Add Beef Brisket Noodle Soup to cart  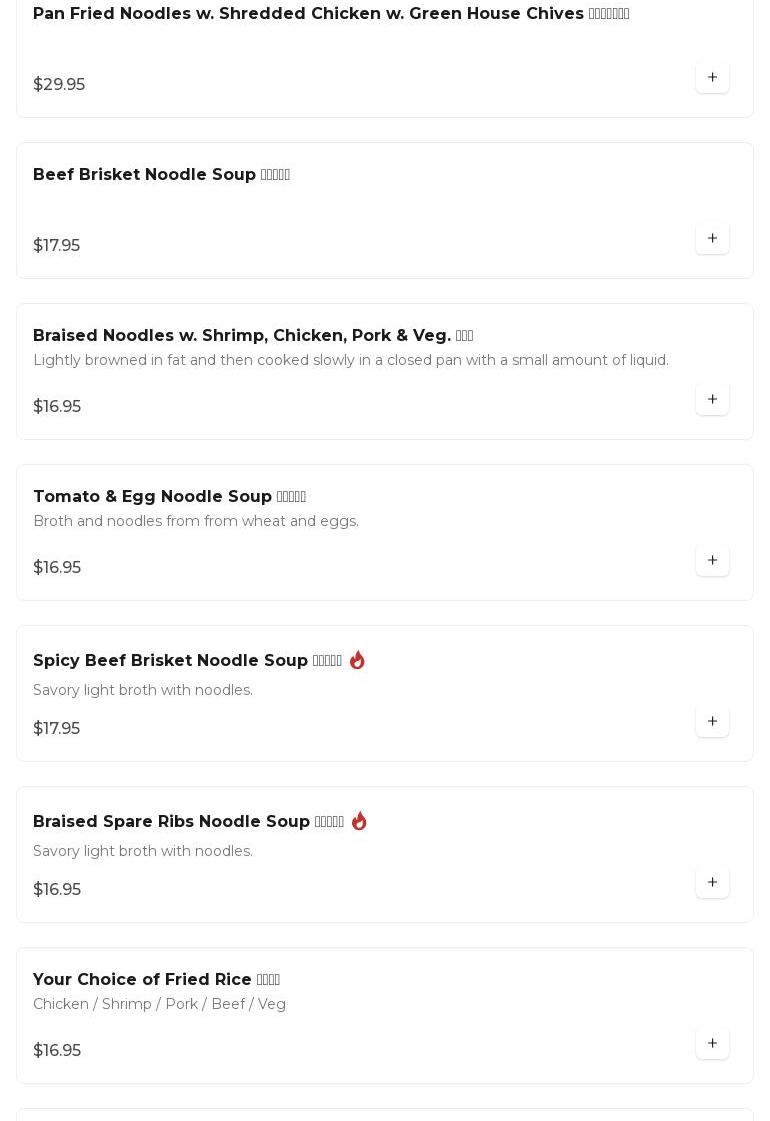[712, 238]
